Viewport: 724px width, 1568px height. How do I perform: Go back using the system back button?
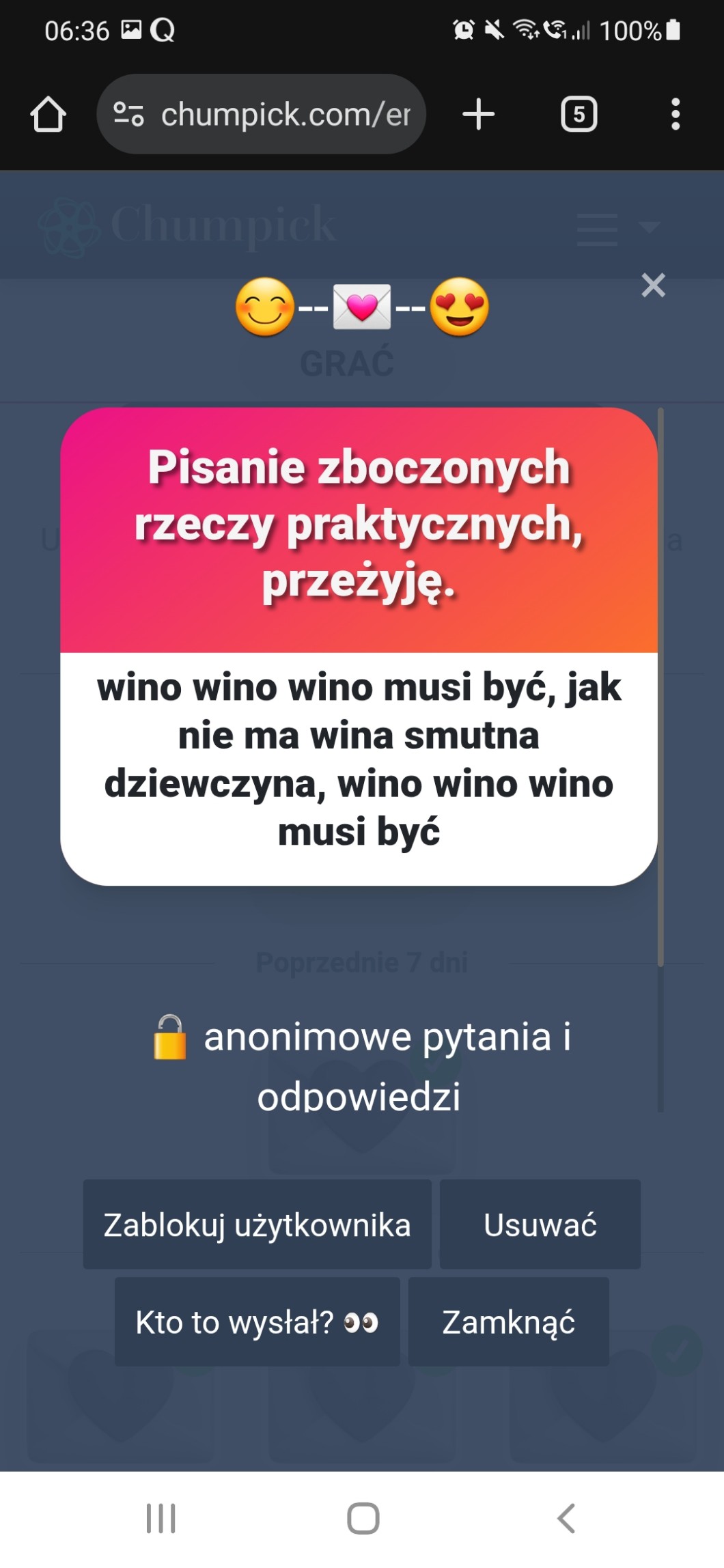click(566, 1519)
